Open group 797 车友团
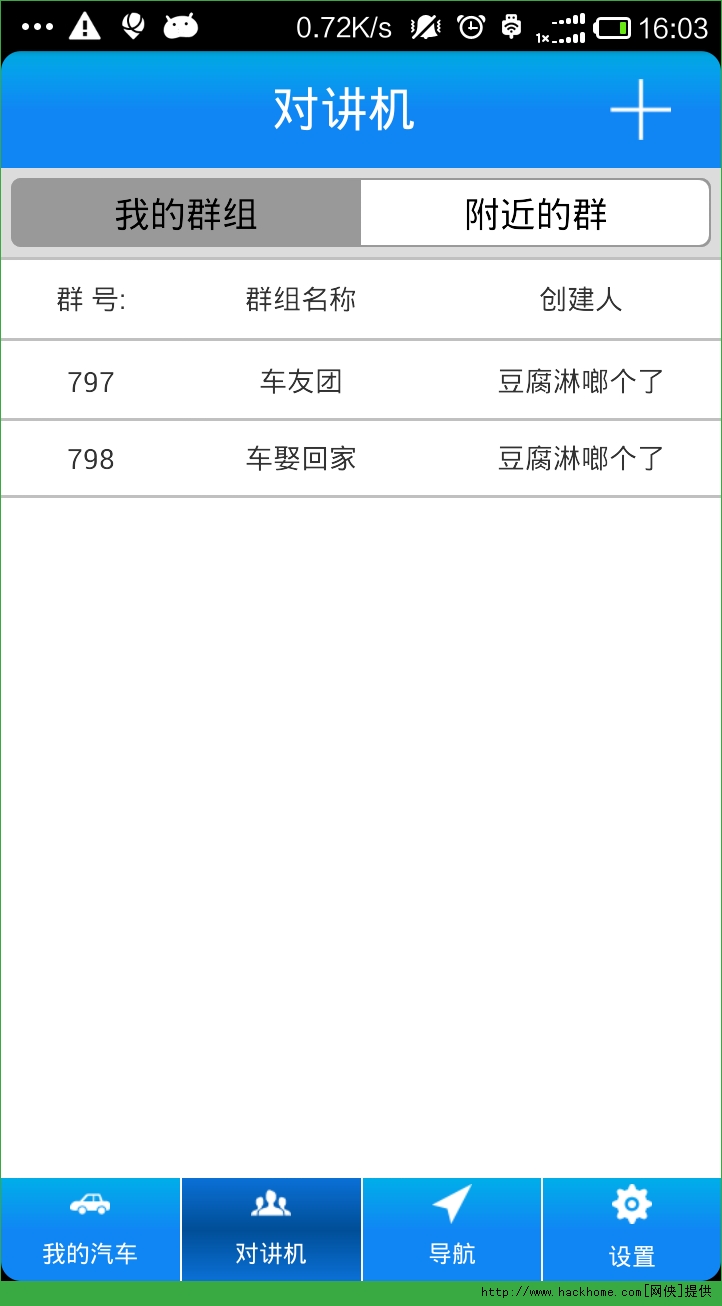Image resolution: width=722 pixels, height=1306 pixels. (x=360, y=381)
